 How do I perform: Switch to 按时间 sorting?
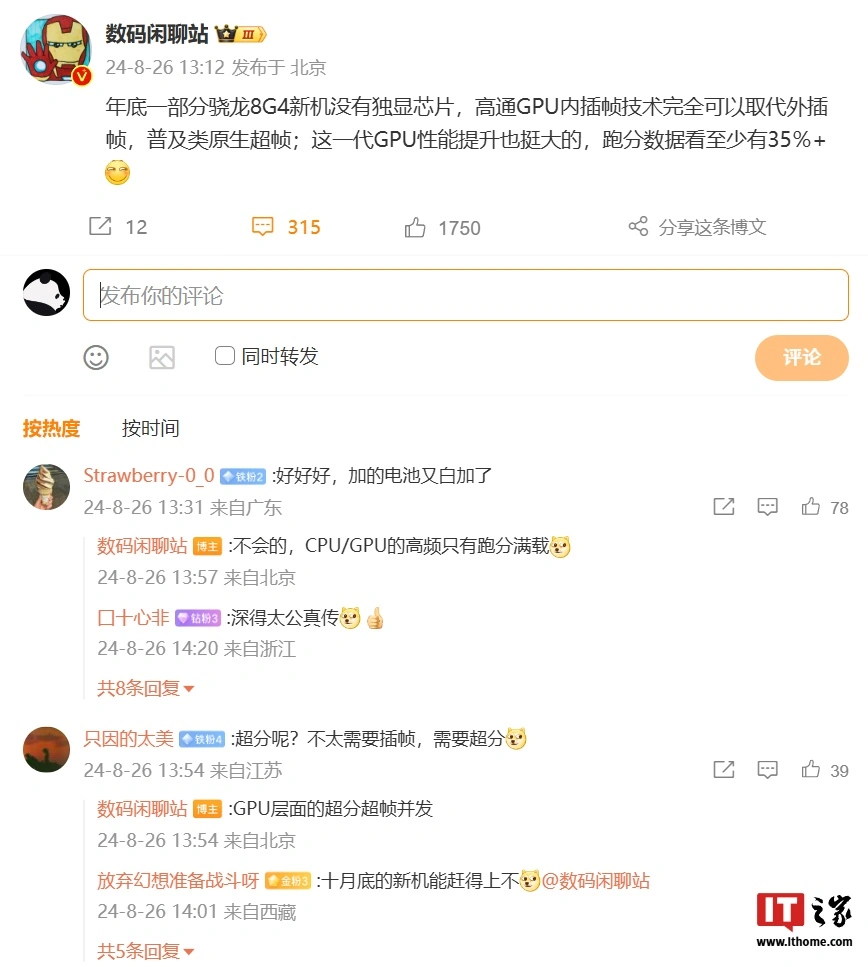click(x=150, y=429)
